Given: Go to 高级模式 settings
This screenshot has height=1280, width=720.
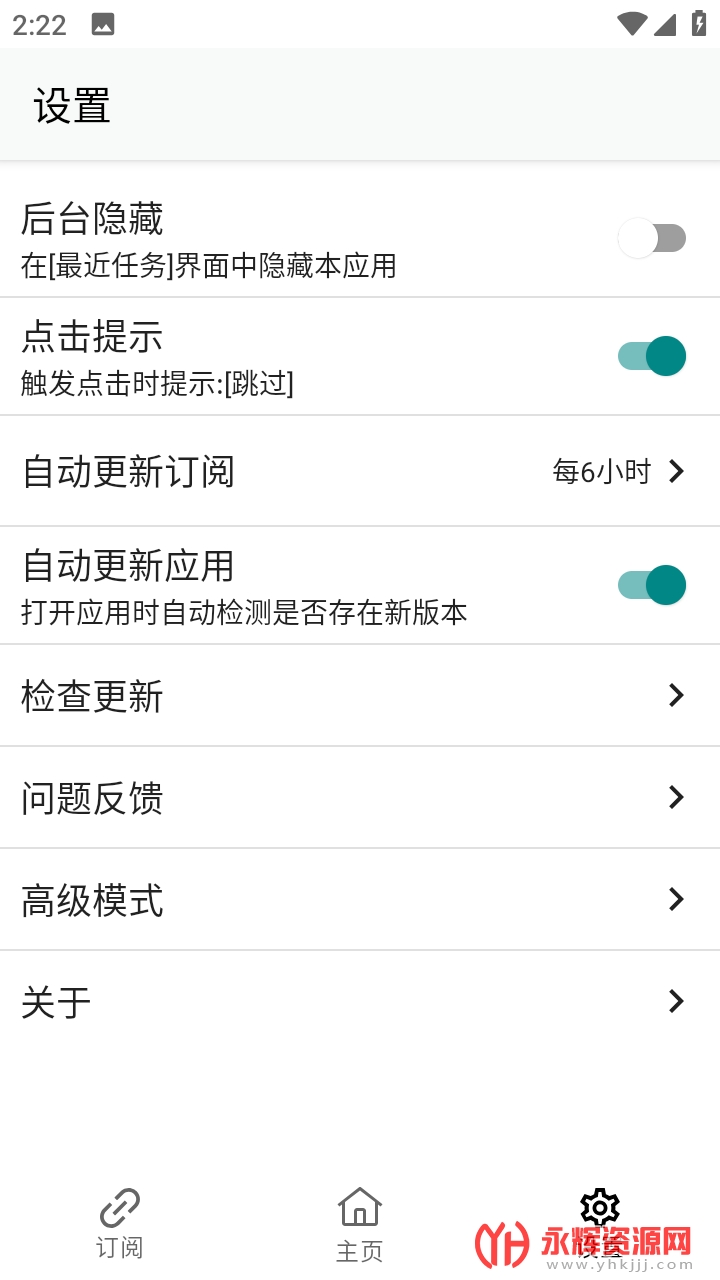Looking at the screenshot, I should (360, 900).
